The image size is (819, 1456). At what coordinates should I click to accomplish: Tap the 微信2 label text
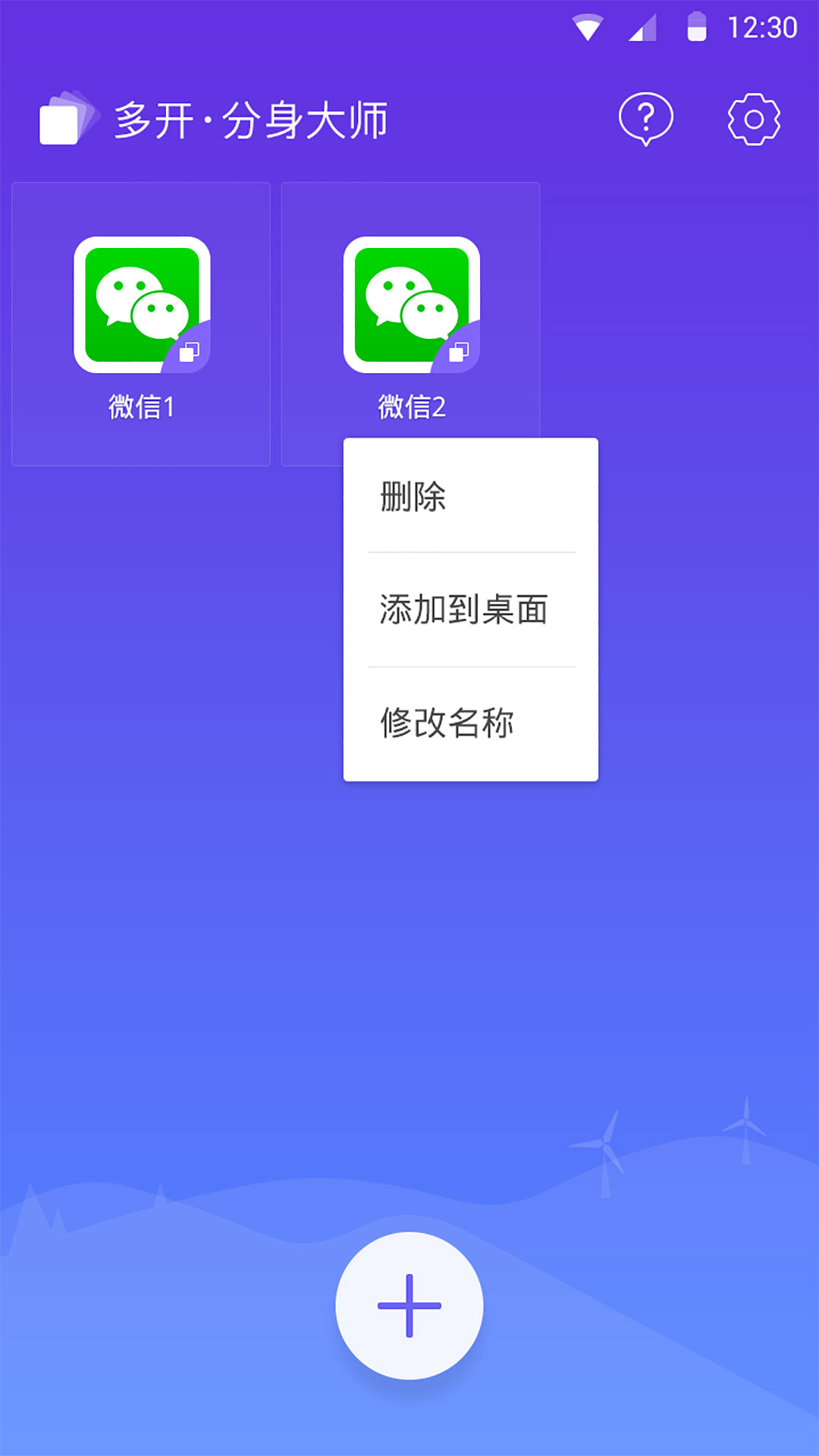coord(410,406)
